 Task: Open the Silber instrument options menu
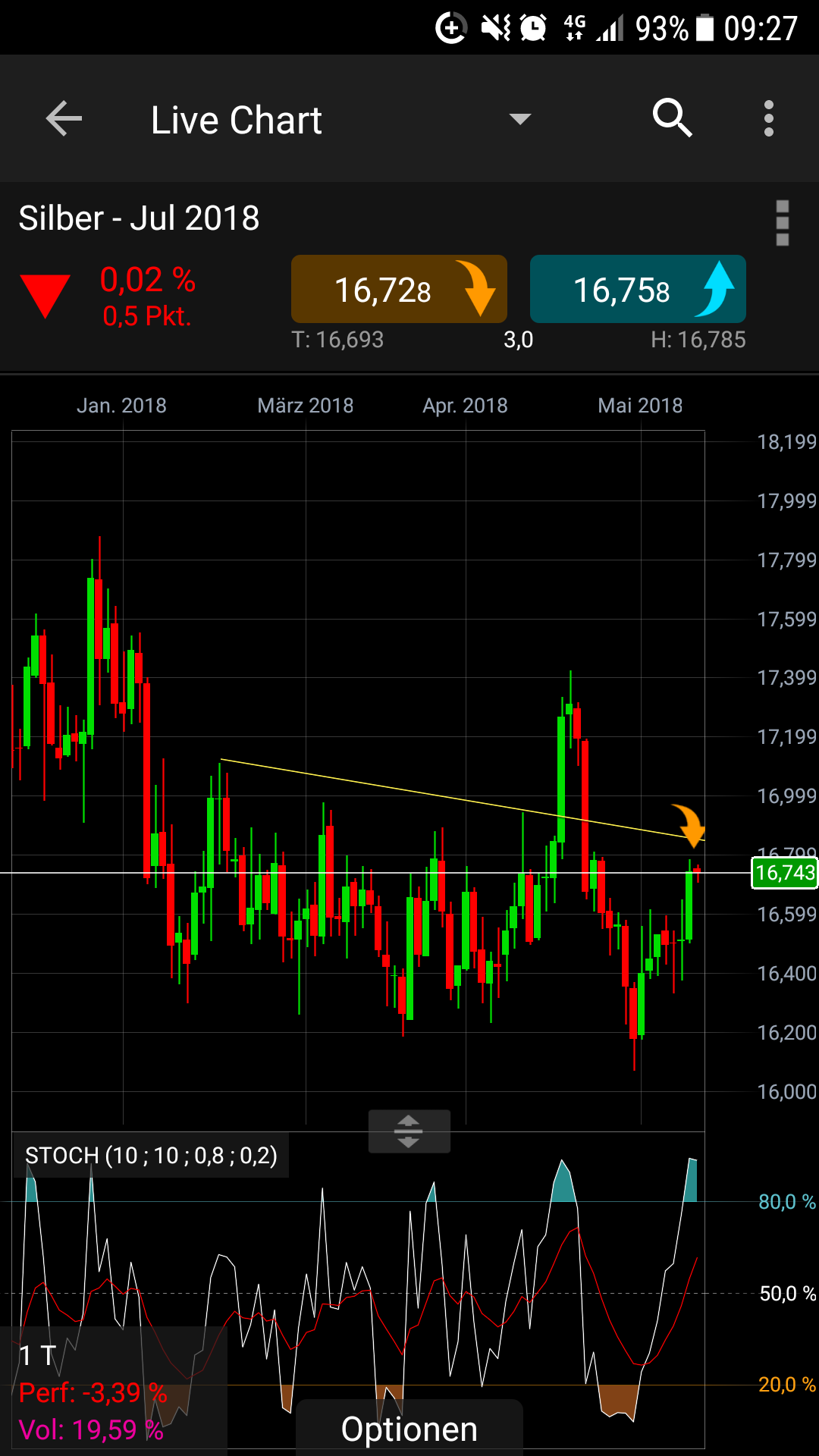tap(783, 223)
